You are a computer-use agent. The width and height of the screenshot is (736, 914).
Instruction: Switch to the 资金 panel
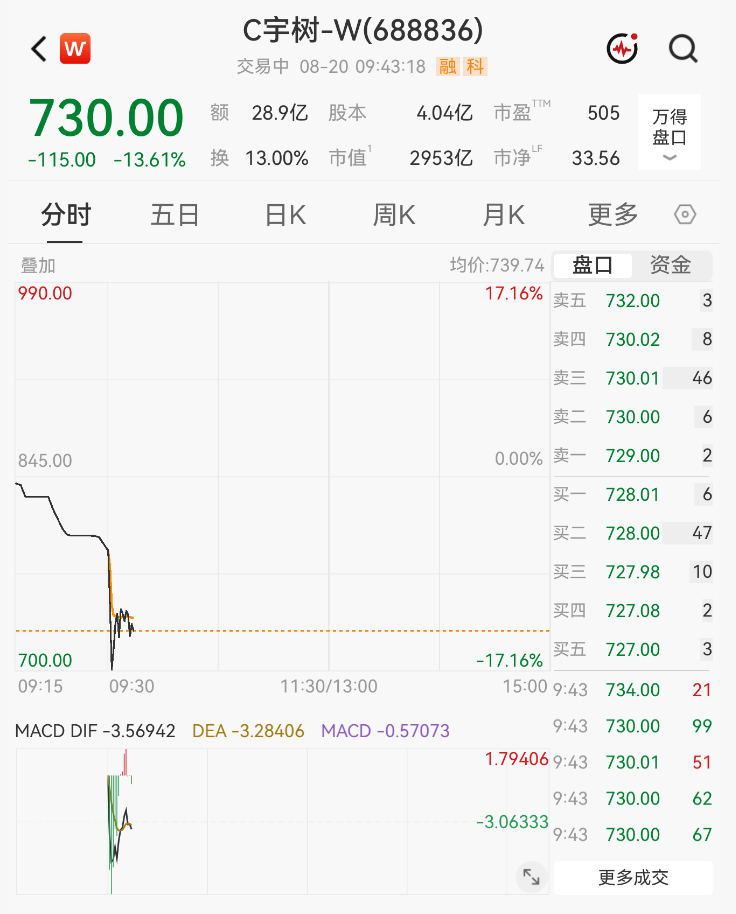point(671,265)
